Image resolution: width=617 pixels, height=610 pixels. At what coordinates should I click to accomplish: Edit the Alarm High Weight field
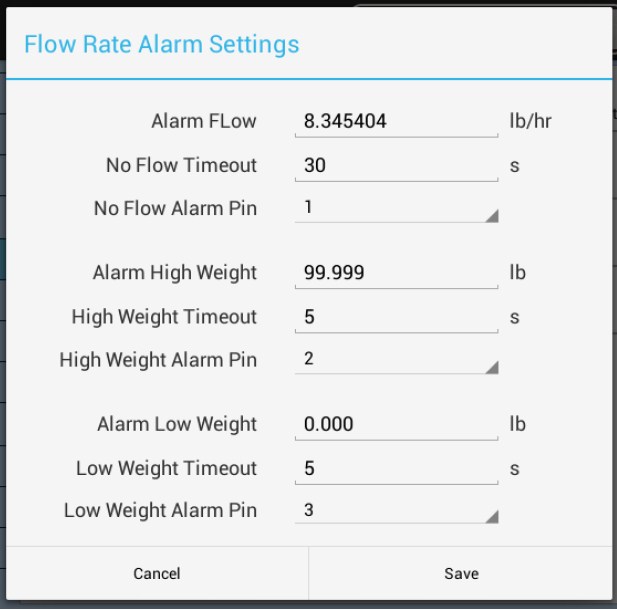point(396,273)
